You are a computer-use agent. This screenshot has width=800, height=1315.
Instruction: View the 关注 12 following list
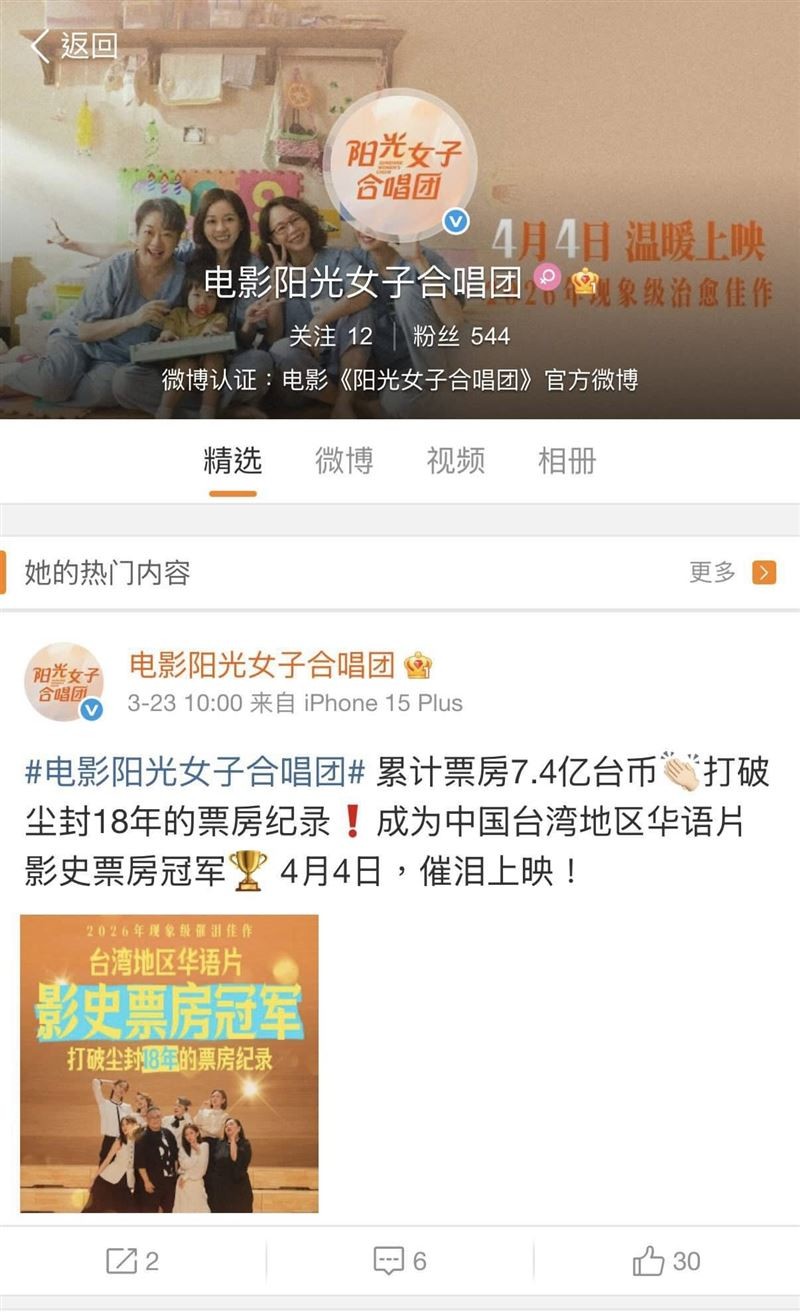pyautogui.click(x=330, y=336)
